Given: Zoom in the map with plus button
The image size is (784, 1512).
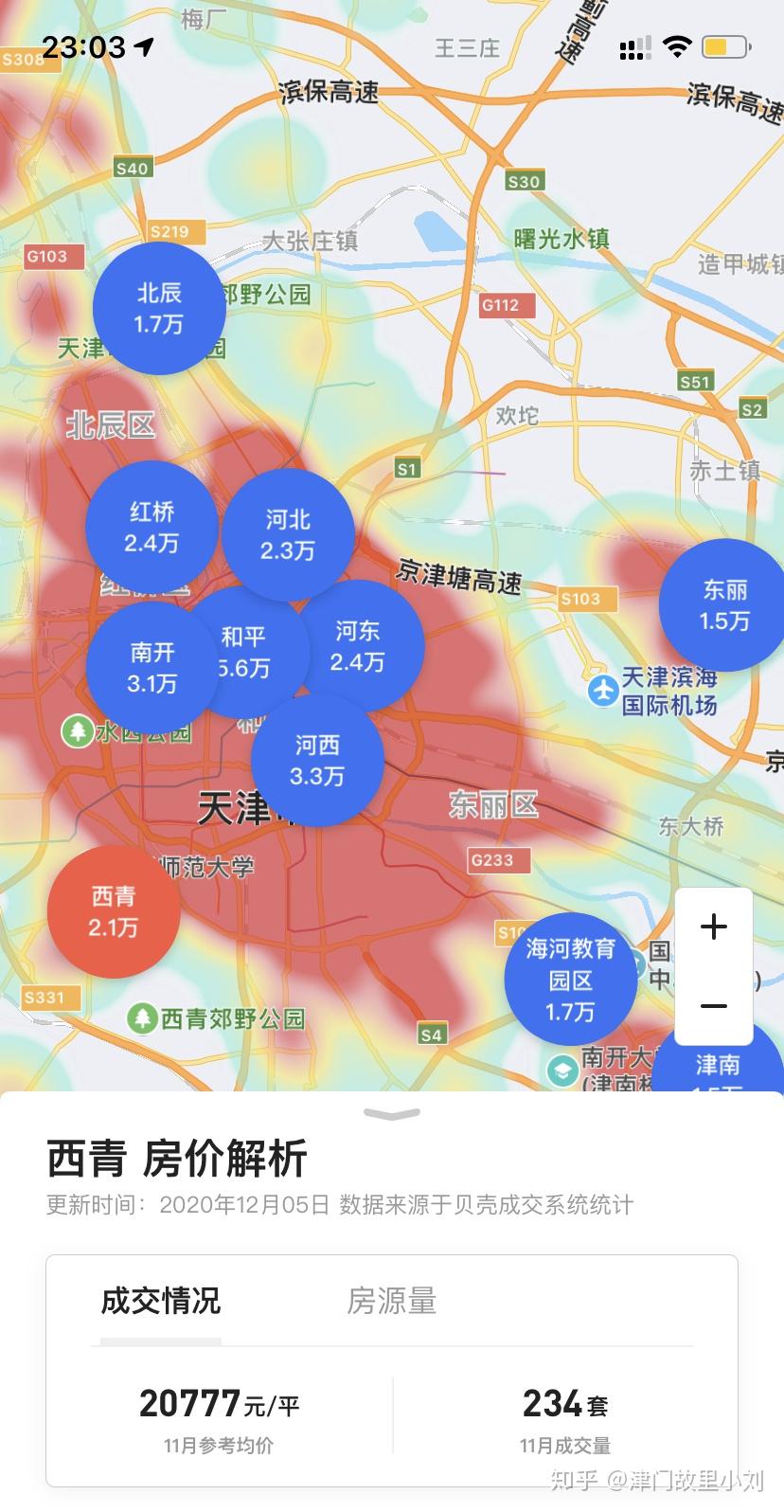Looking at the screenshot, I should pyautogui.click(x=714, y=927).
